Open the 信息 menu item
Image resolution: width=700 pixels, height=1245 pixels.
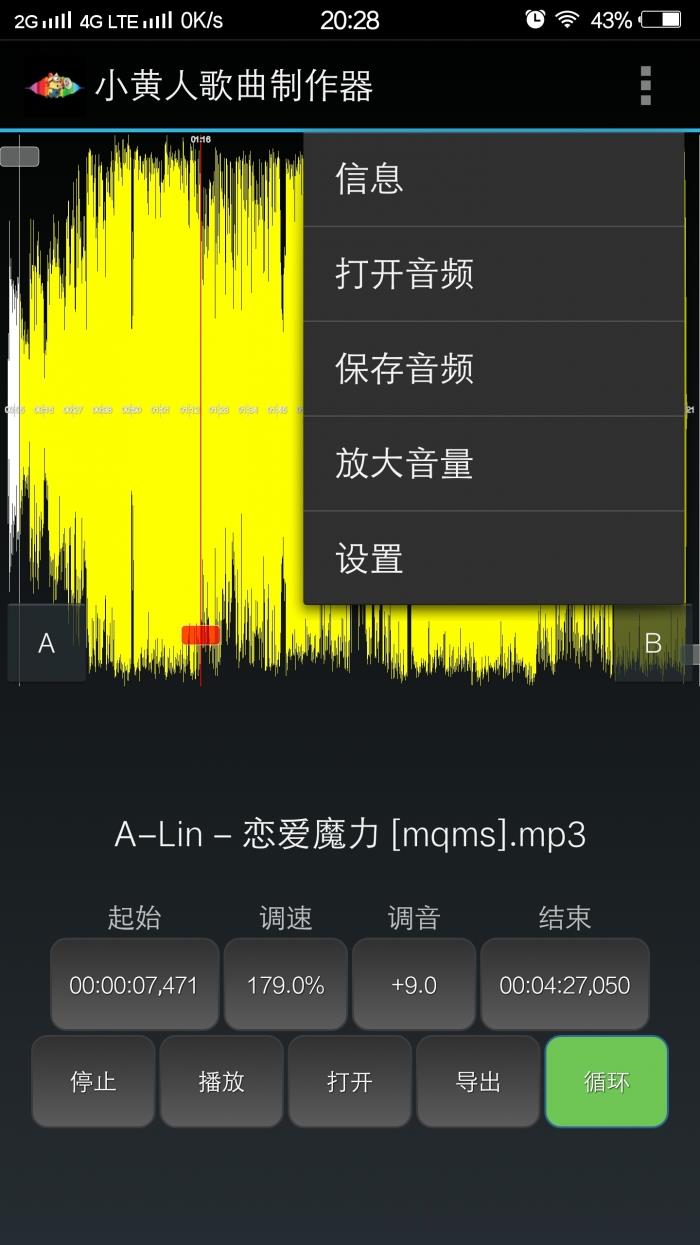(493, 179)
